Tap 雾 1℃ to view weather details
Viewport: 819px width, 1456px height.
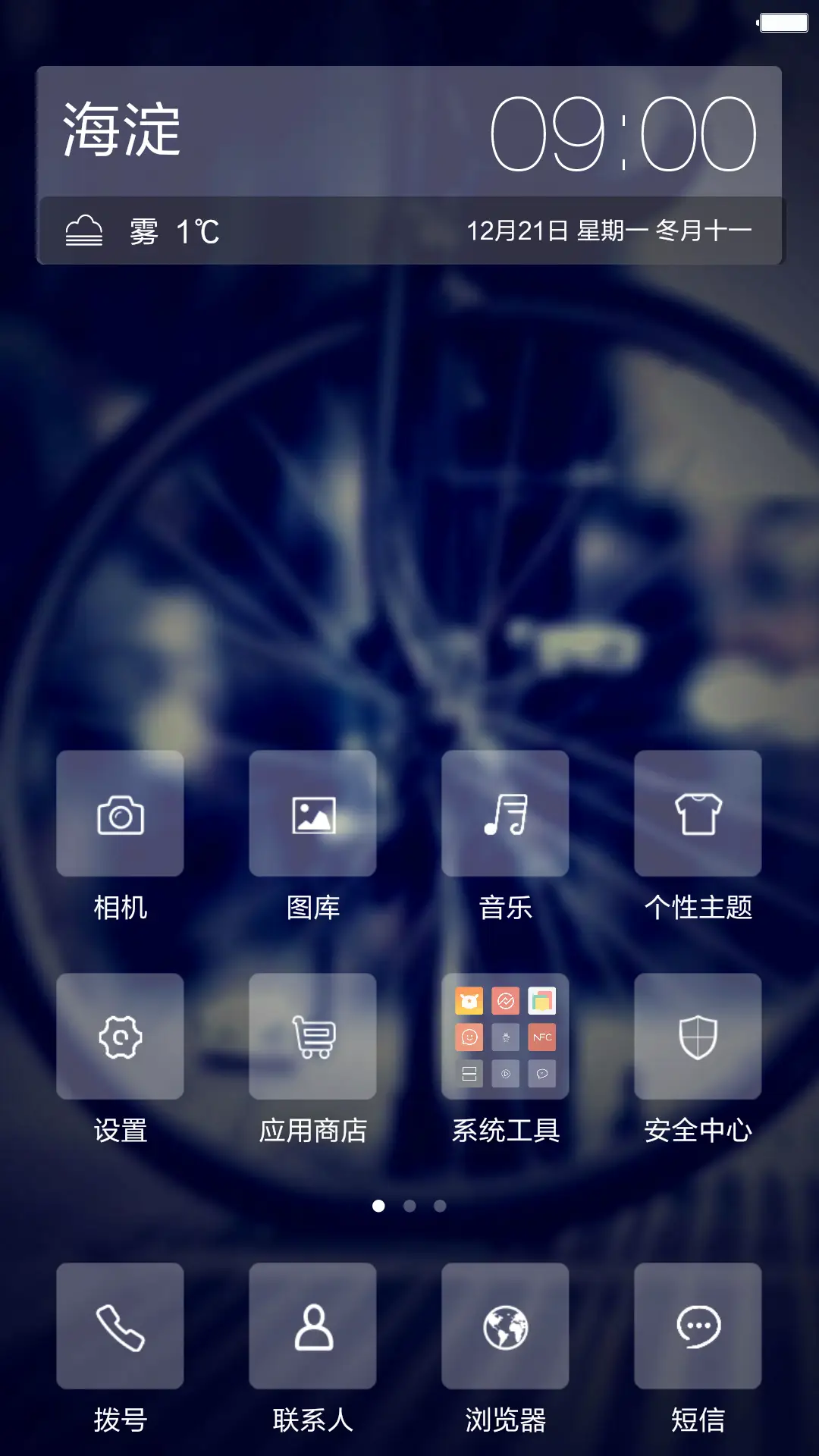(x=171, y=230)
